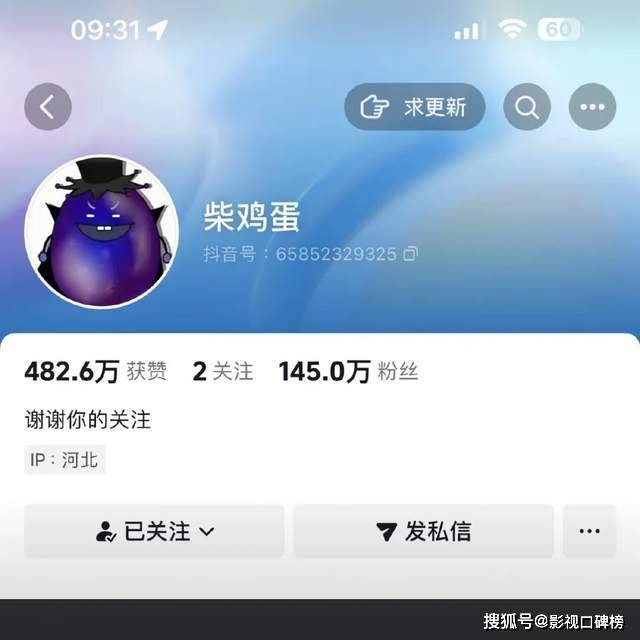Open search on this profile
Image resolution: width=640 pixels, height=640 pixels.
click(527, 107)
